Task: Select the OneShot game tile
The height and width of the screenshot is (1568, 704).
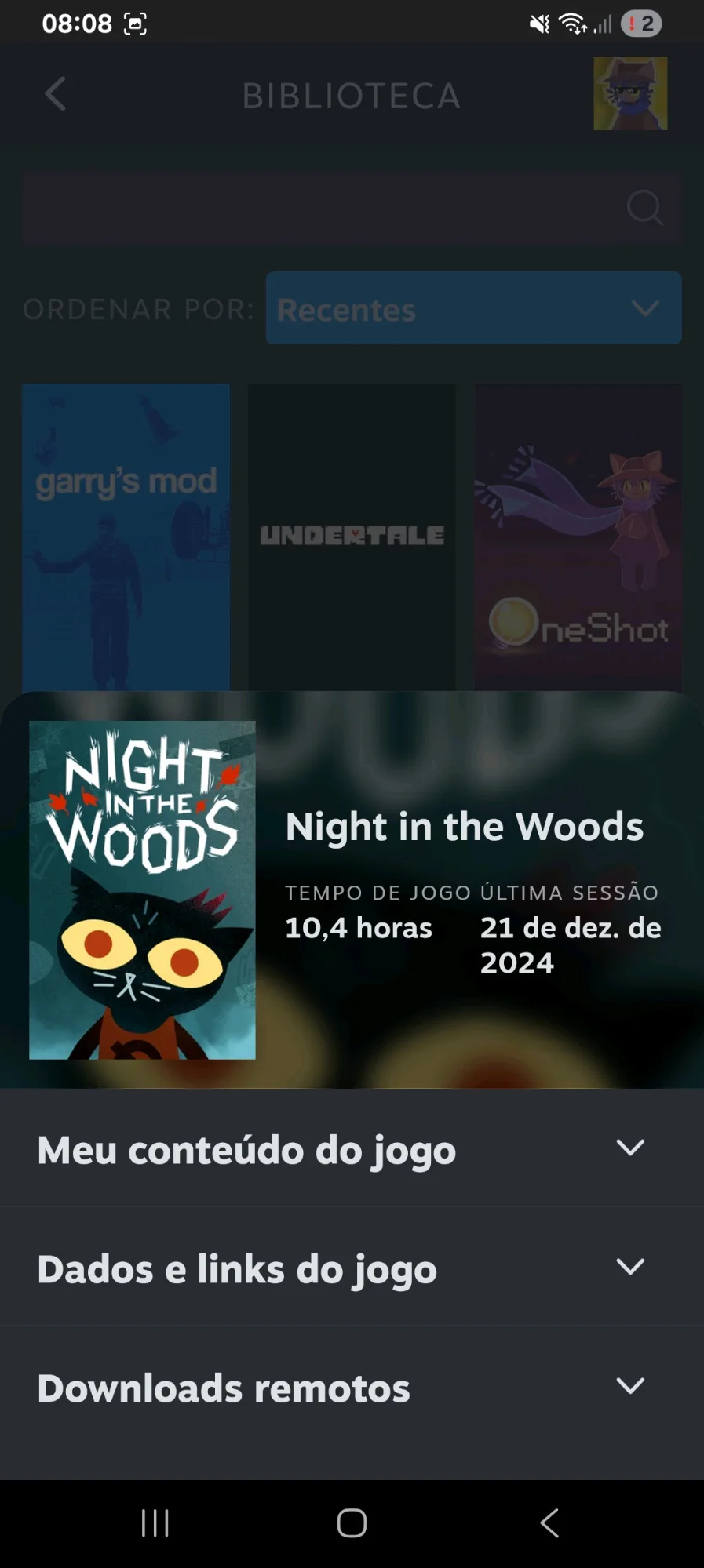Action: [578, 537]
